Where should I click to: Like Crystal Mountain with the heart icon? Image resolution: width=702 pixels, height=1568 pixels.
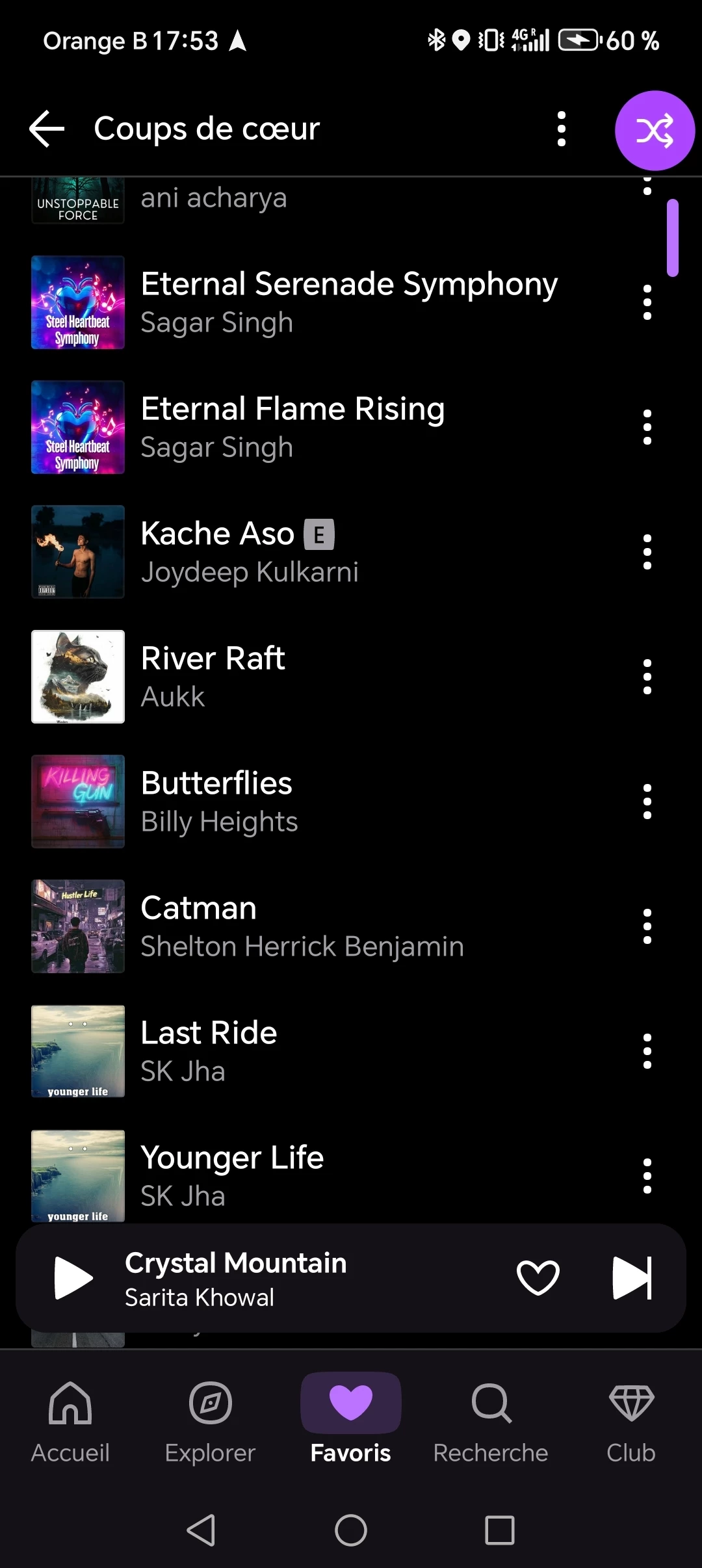[538, 1278]
